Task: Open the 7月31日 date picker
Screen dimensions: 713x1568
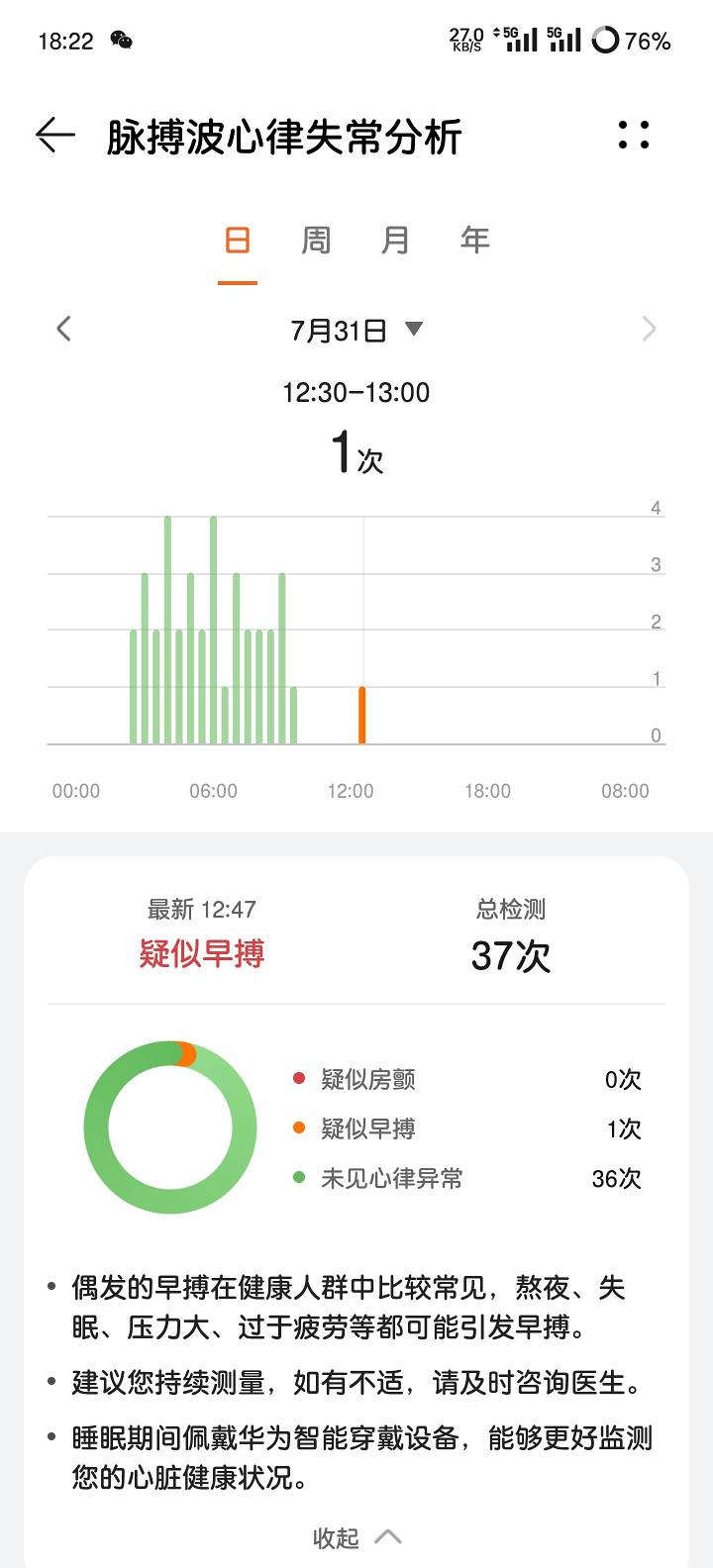Action: 356,330
